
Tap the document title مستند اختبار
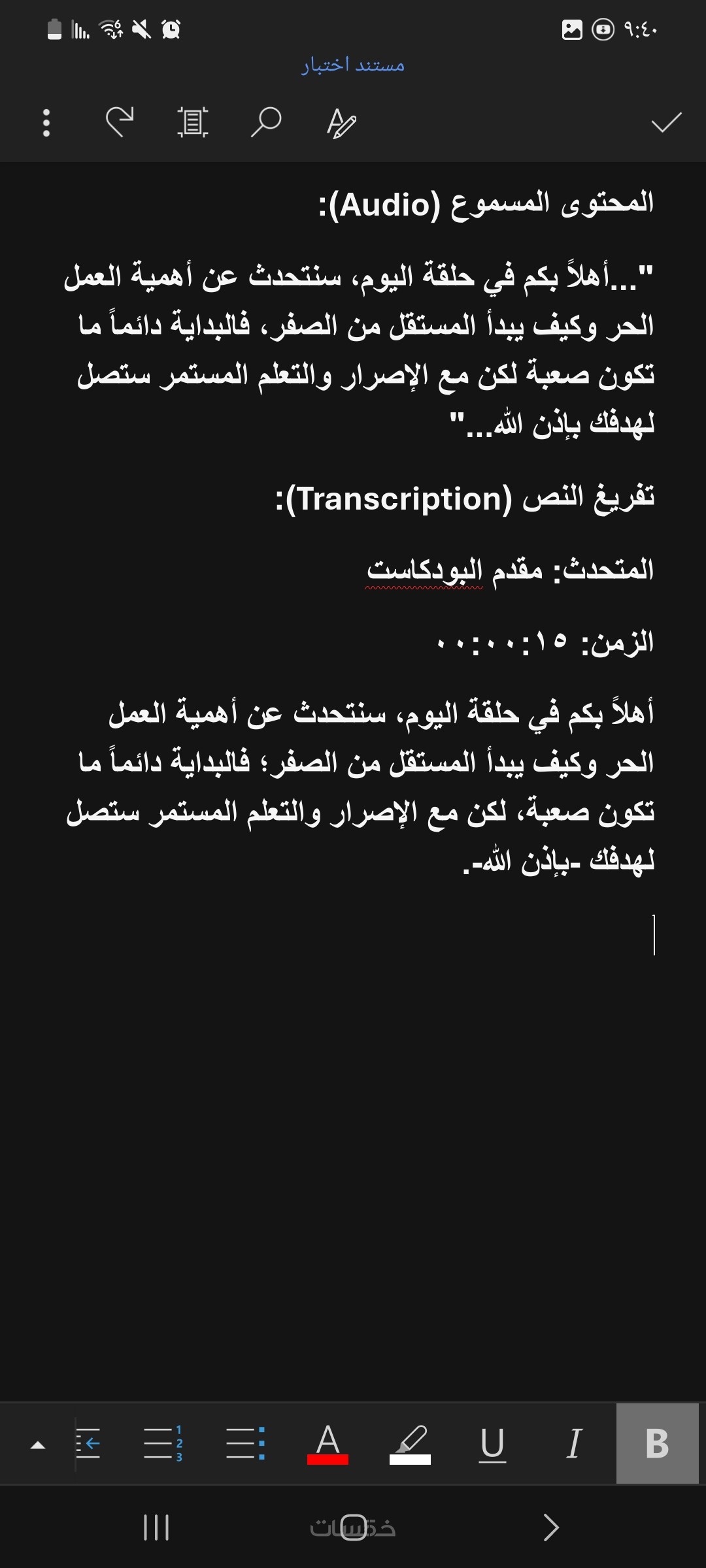(353, 65)
